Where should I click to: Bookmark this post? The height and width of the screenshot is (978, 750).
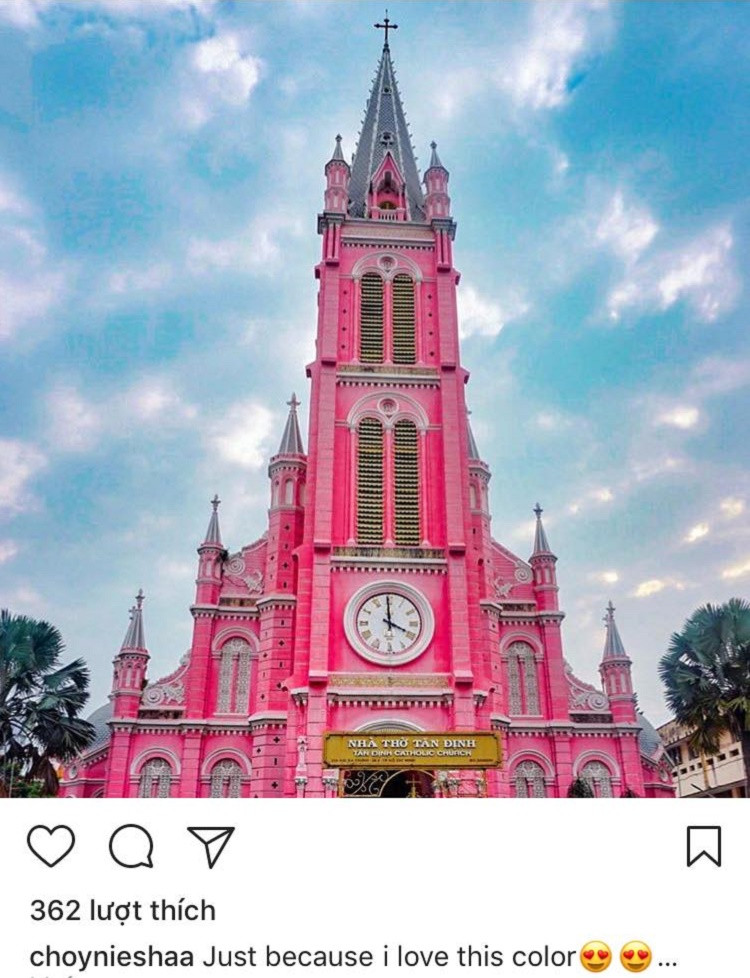coord(704,846)
